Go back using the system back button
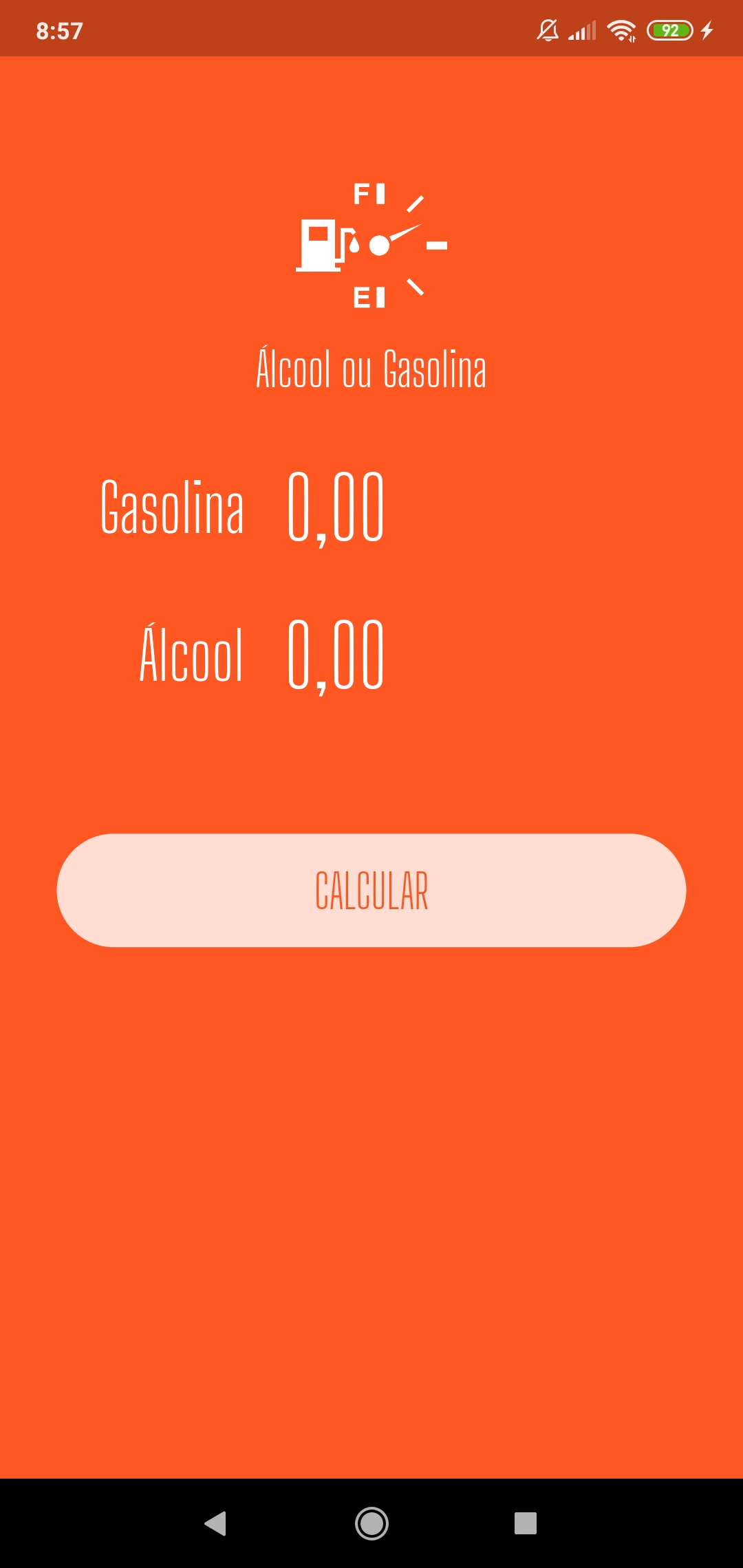The height and width of the screenshot is (1568, 743). coord(216,1523)
